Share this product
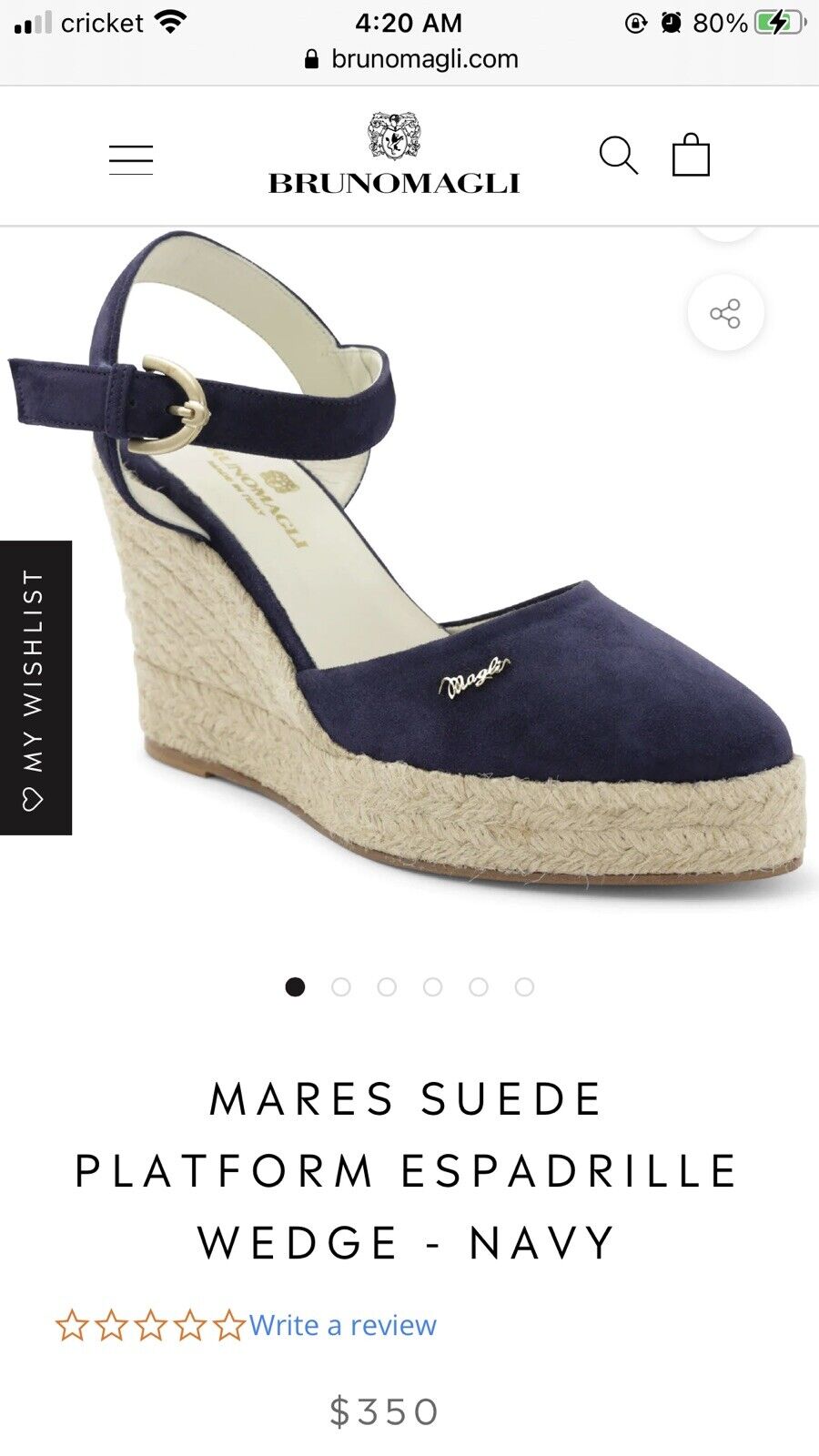 click(x=725, y=314)
